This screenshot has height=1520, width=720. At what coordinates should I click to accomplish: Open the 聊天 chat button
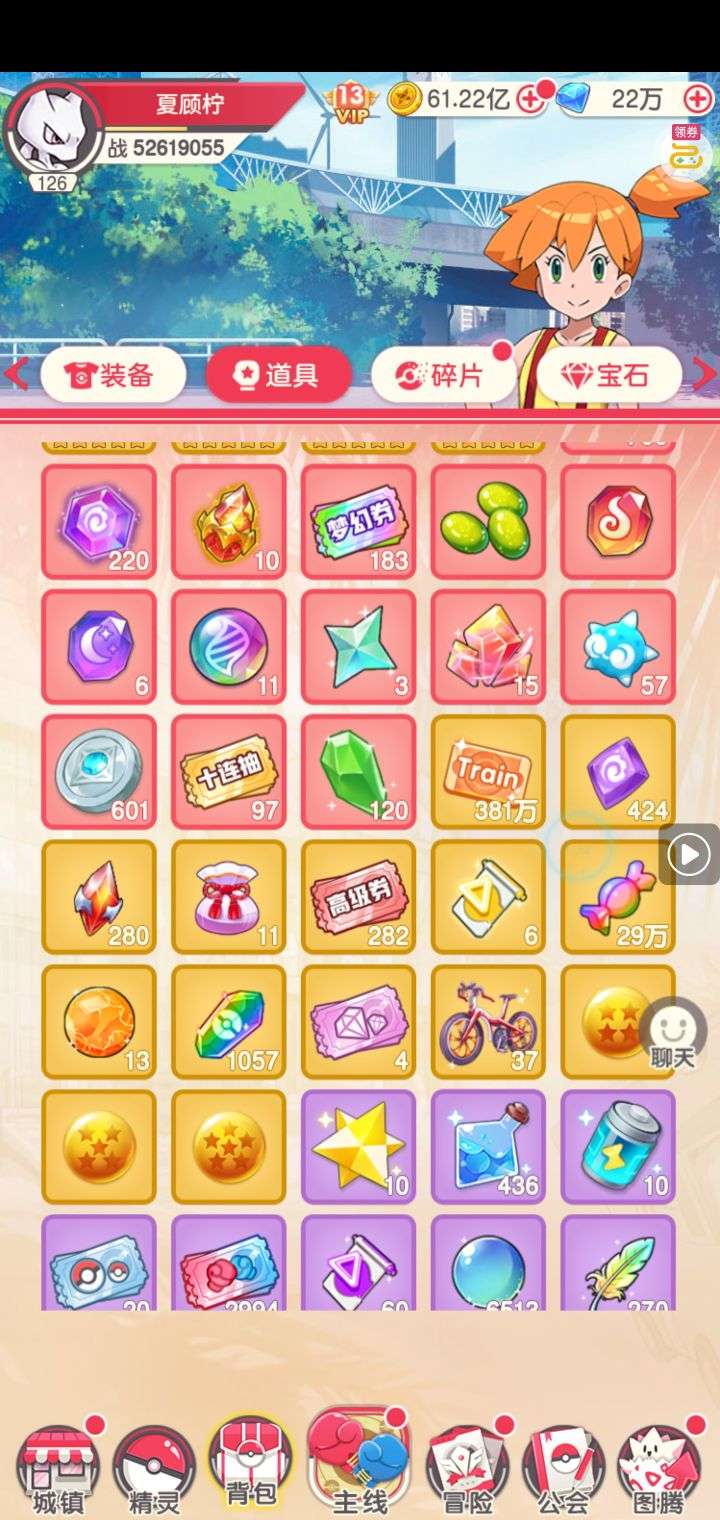673,1033
